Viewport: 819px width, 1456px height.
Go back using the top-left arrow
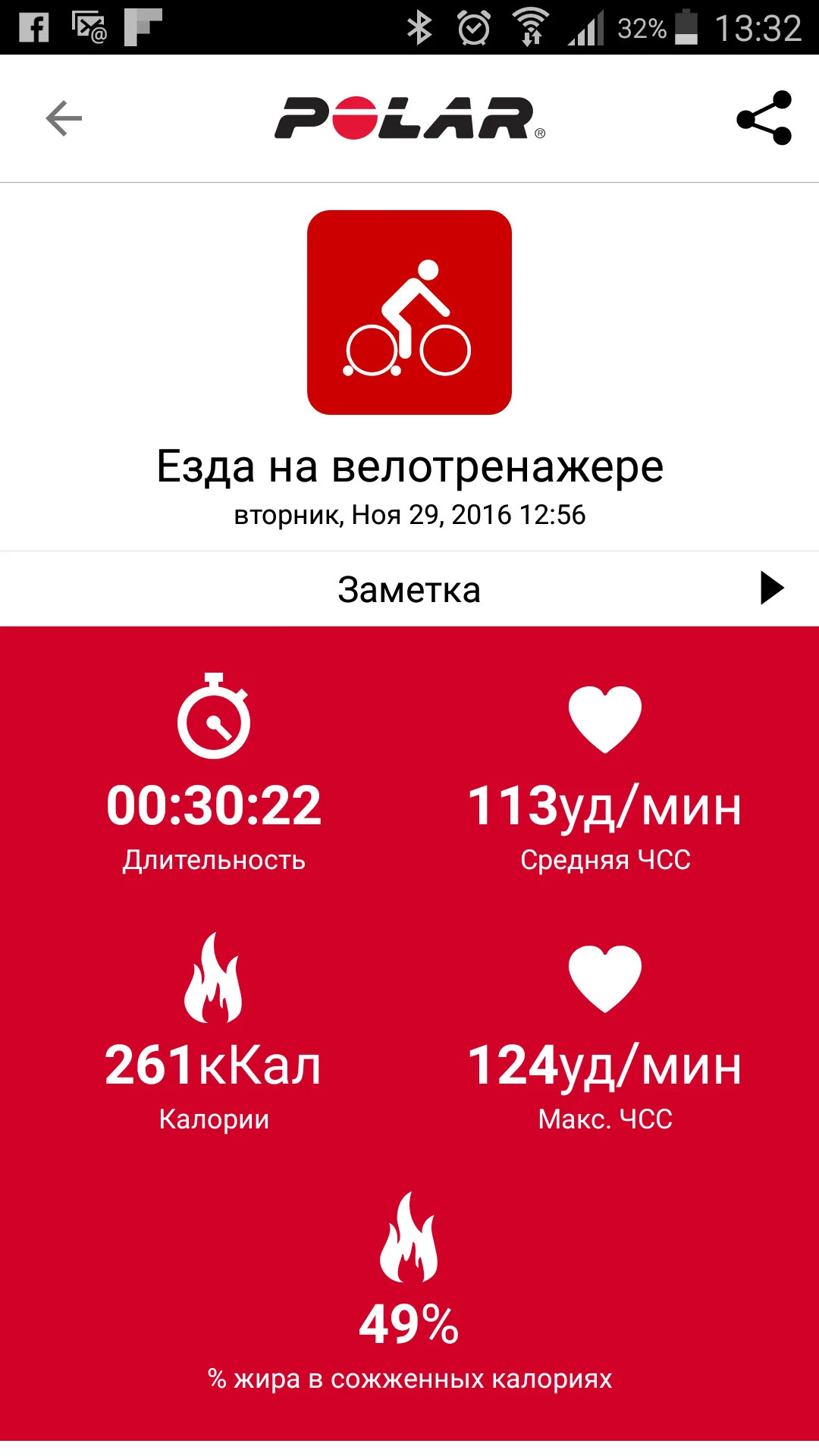click(x=64, y=118)
